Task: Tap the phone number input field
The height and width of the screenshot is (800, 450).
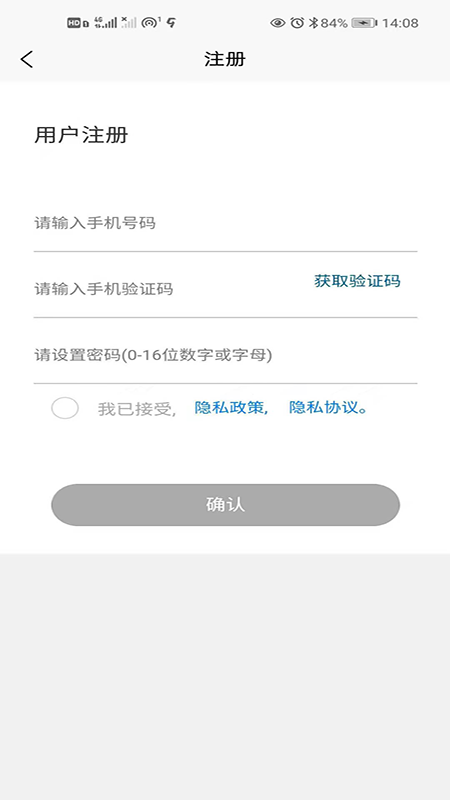Action: point(225,223)
